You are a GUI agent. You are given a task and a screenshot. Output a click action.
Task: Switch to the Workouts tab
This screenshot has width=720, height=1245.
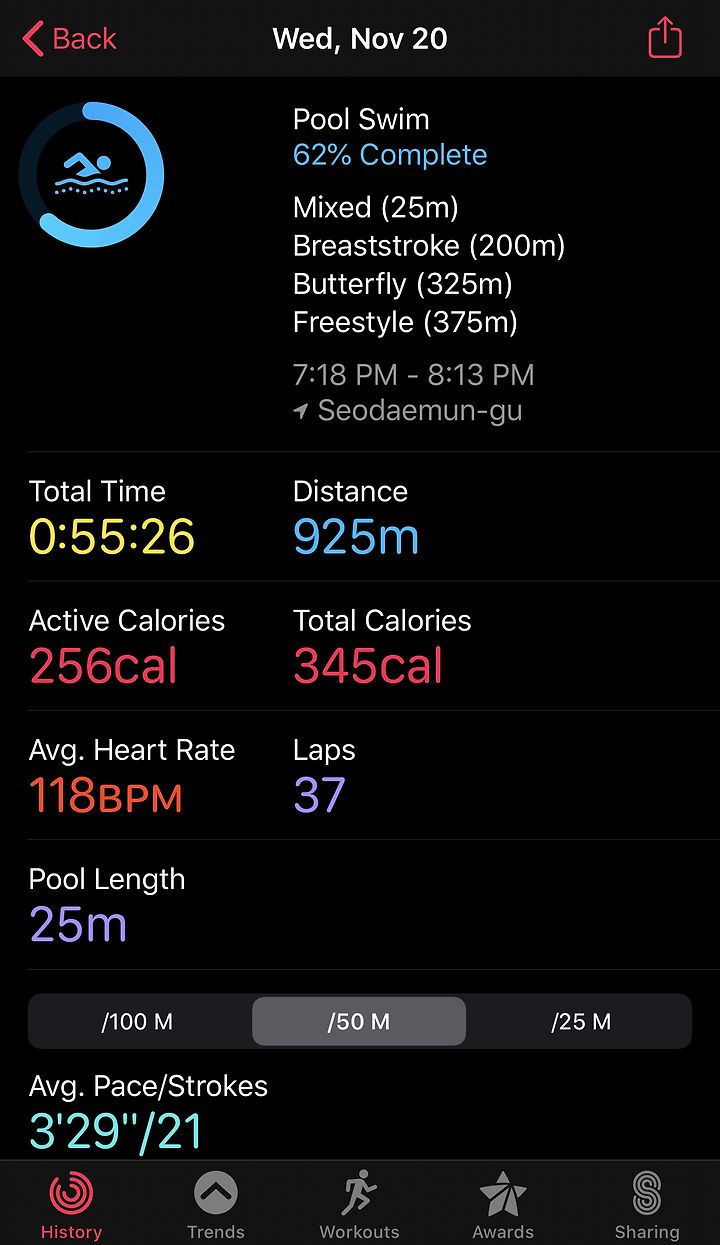click(359, 1205)
